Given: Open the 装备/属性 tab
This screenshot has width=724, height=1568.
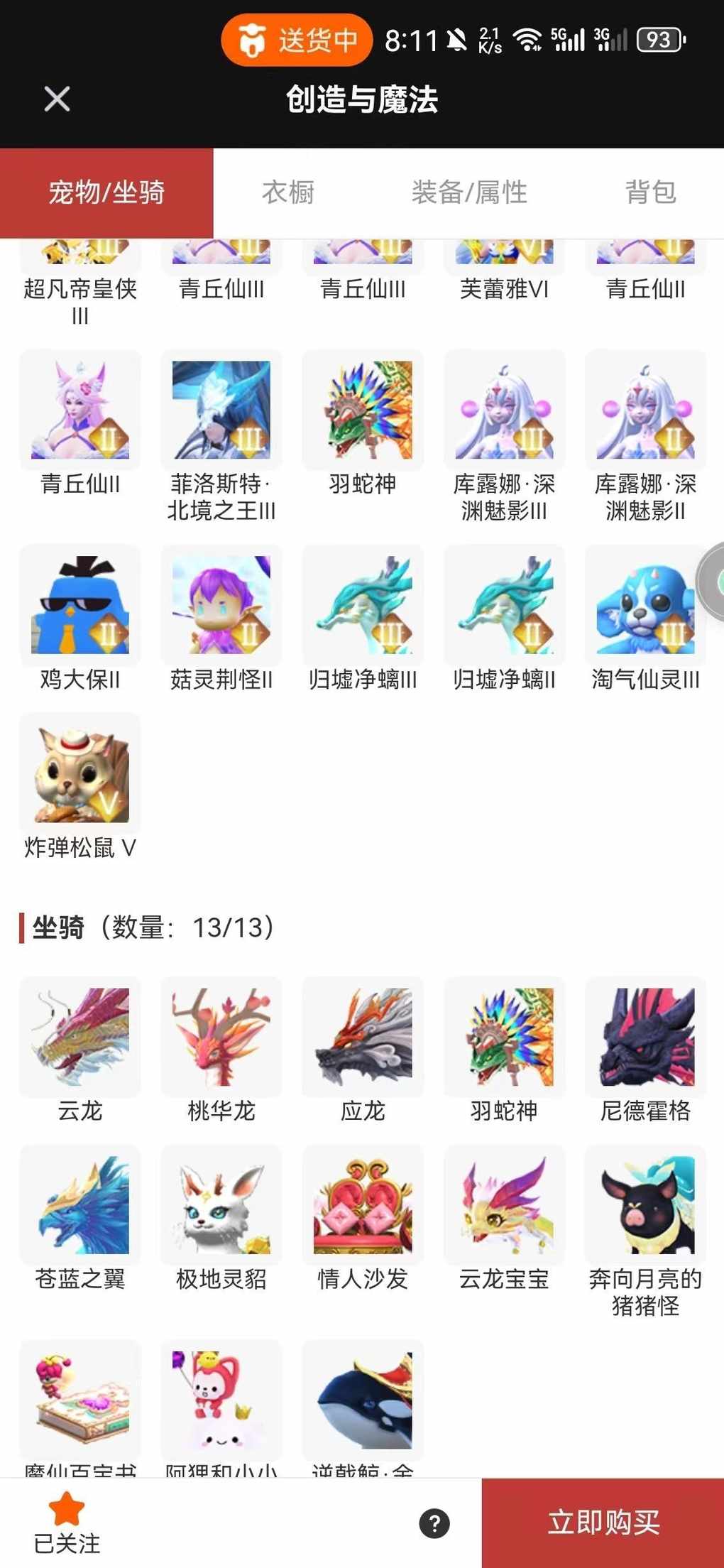Looking at the screenshot, I should [469, 192].
